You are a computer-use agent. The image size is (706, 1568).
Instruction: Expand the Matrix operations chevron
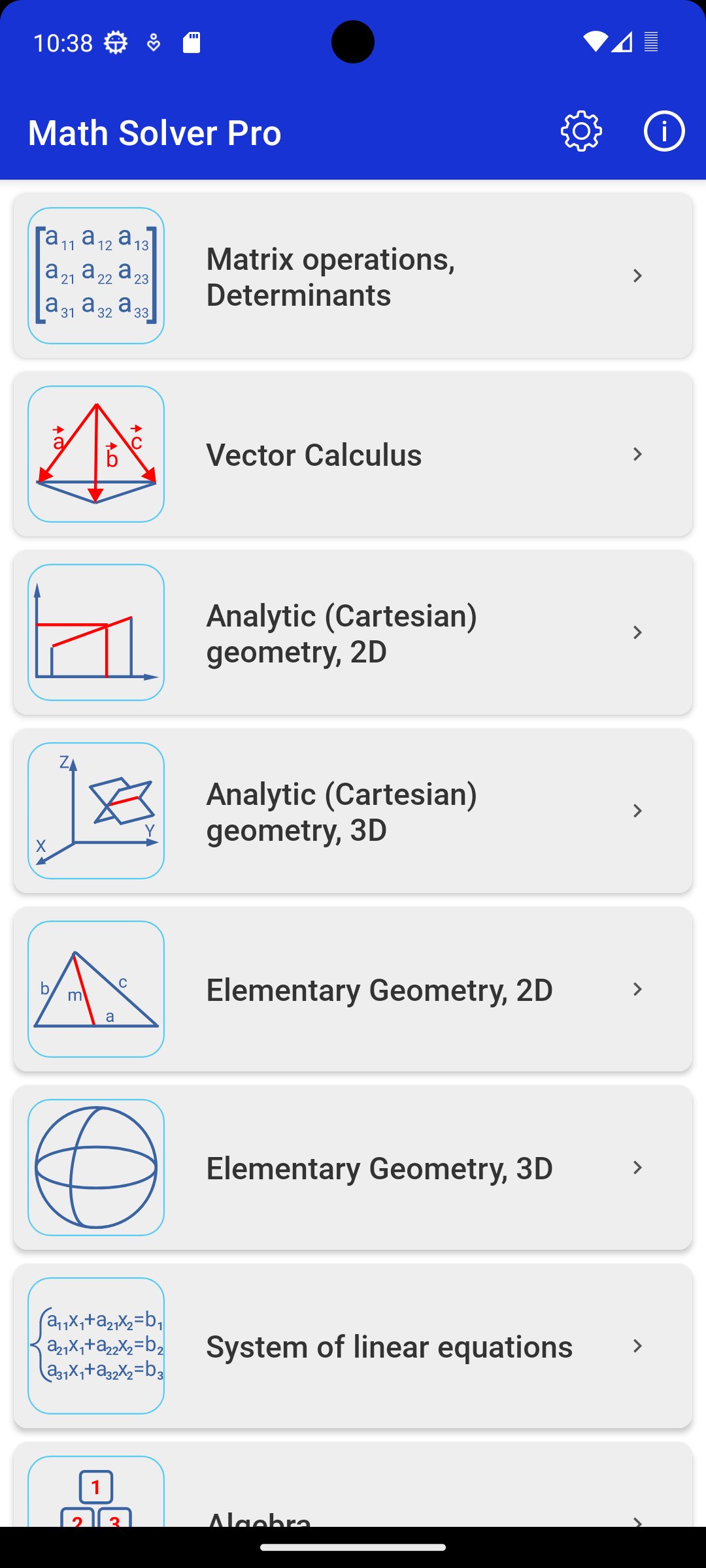pyautogui.click(x=637, y=275)
